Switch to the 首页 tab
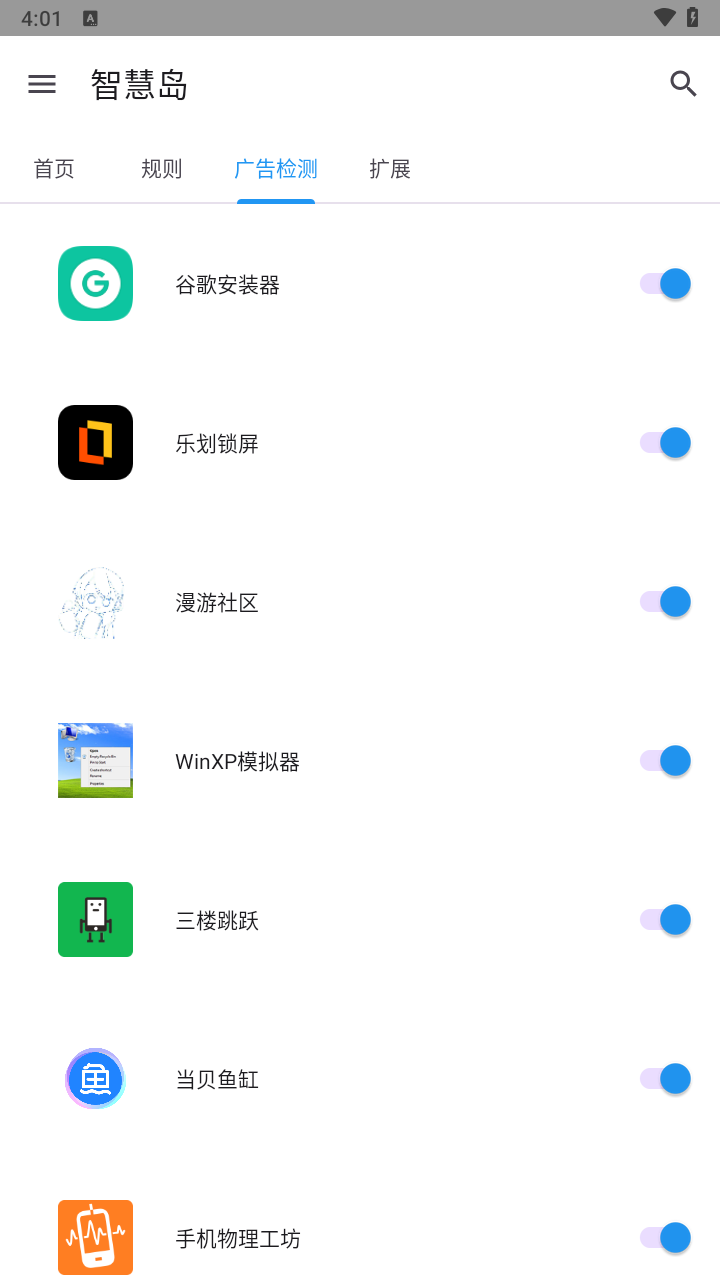The width and height of the screenshot is (720, 1280). point(54,169)
